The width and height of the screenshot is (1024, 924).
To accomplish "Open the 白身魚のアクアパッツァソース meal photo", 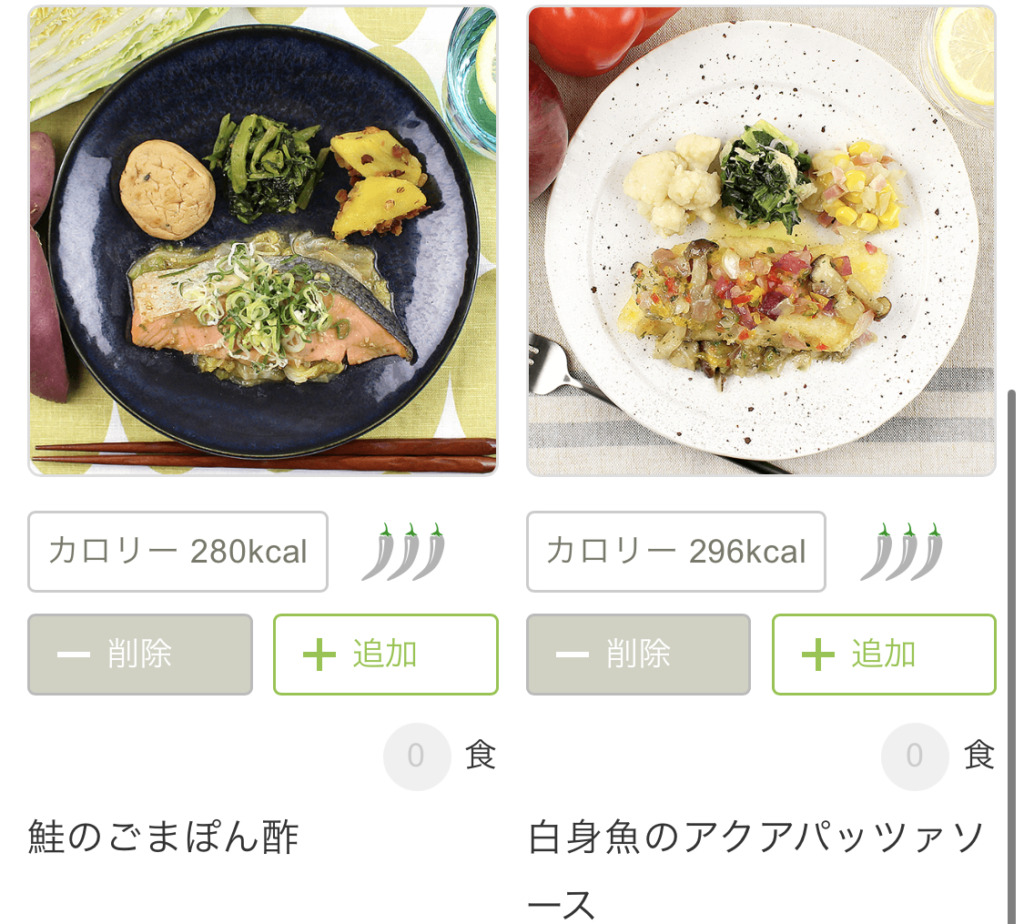I will pos(761,240).
